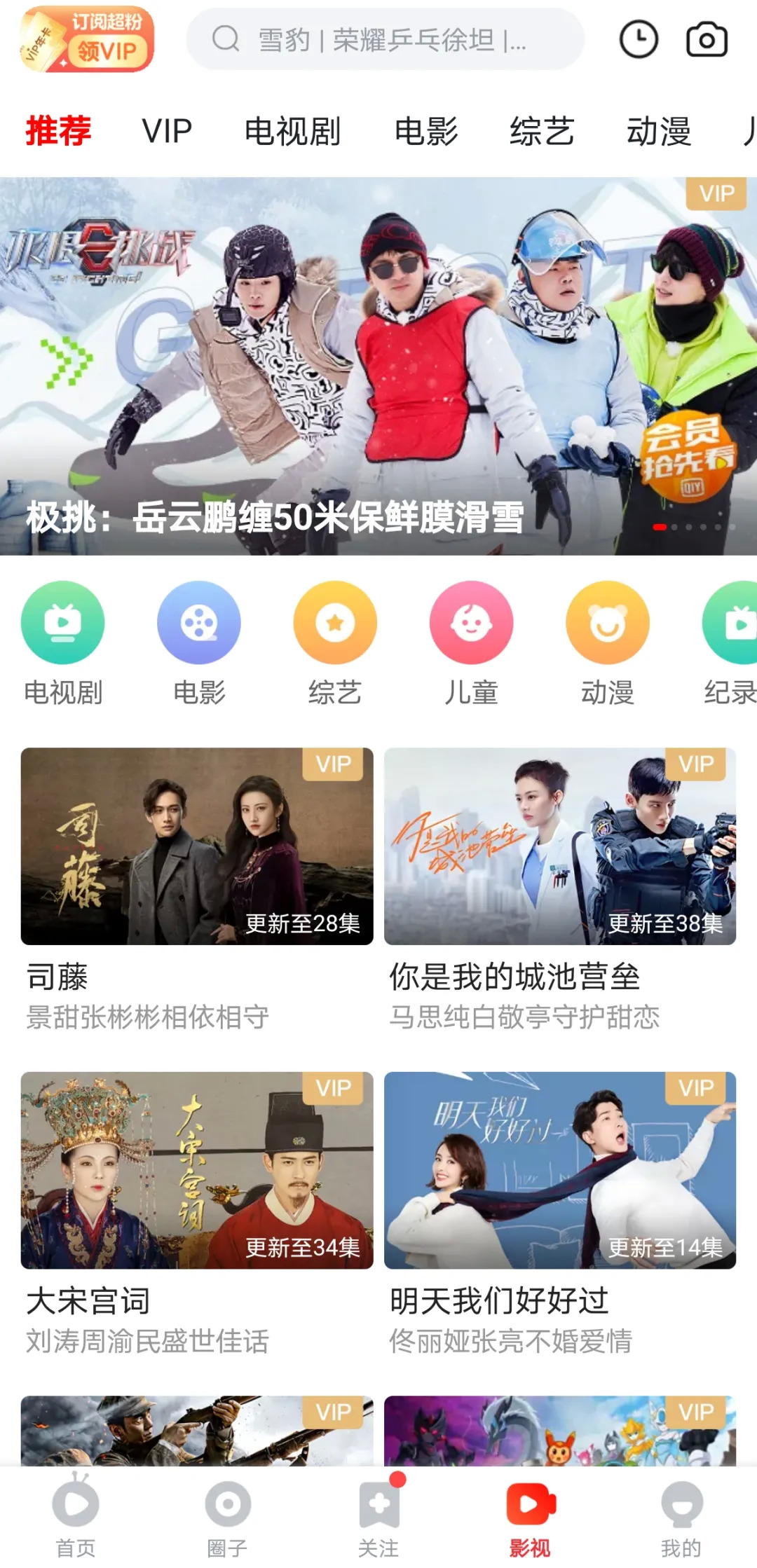Tap the search box showing 雪豹
Screen dimensions: 757x1568
click(x=385, y=39)
